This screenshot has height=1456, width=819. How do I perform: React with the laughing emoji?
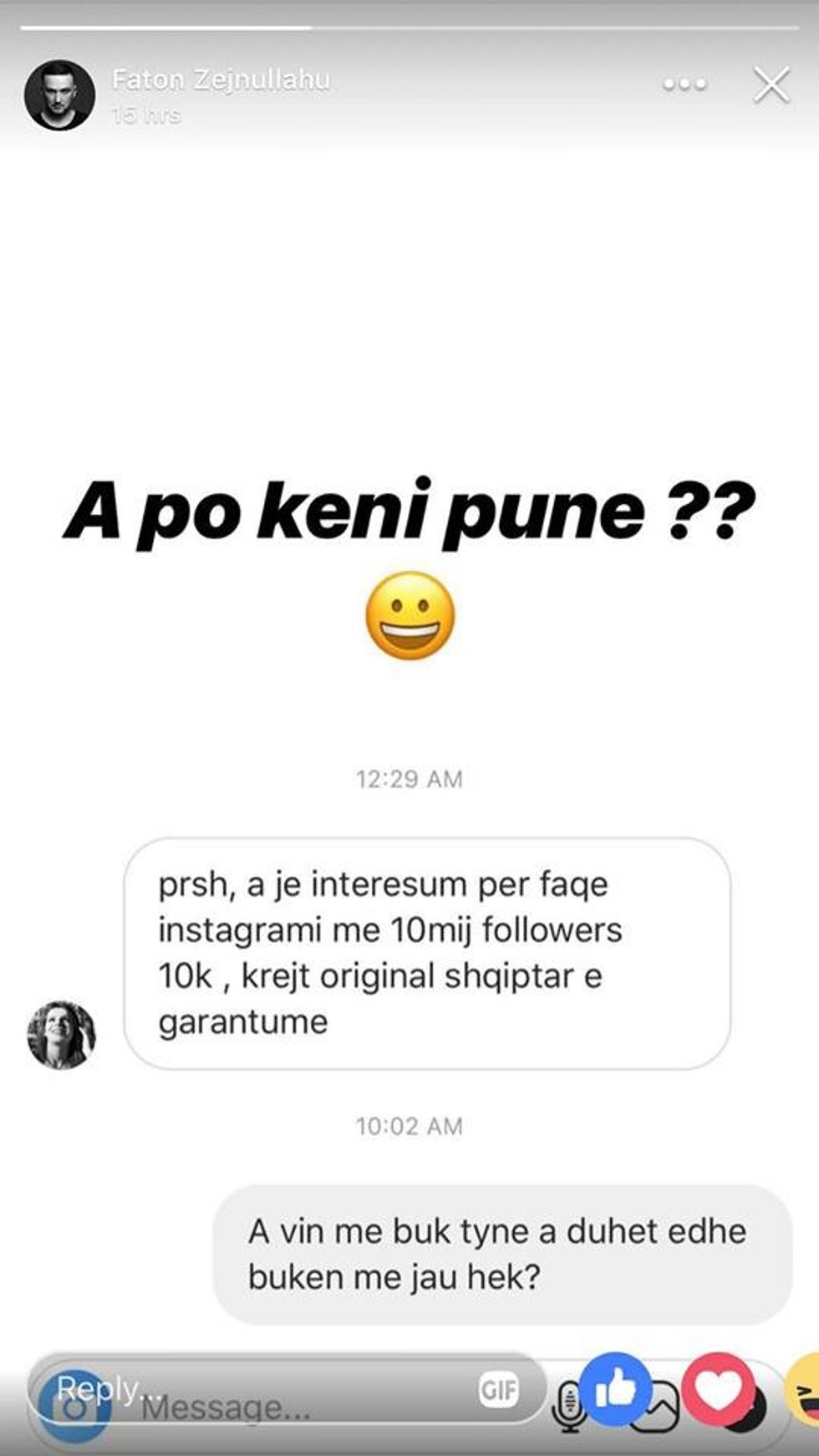click(x=804, y=1389)
